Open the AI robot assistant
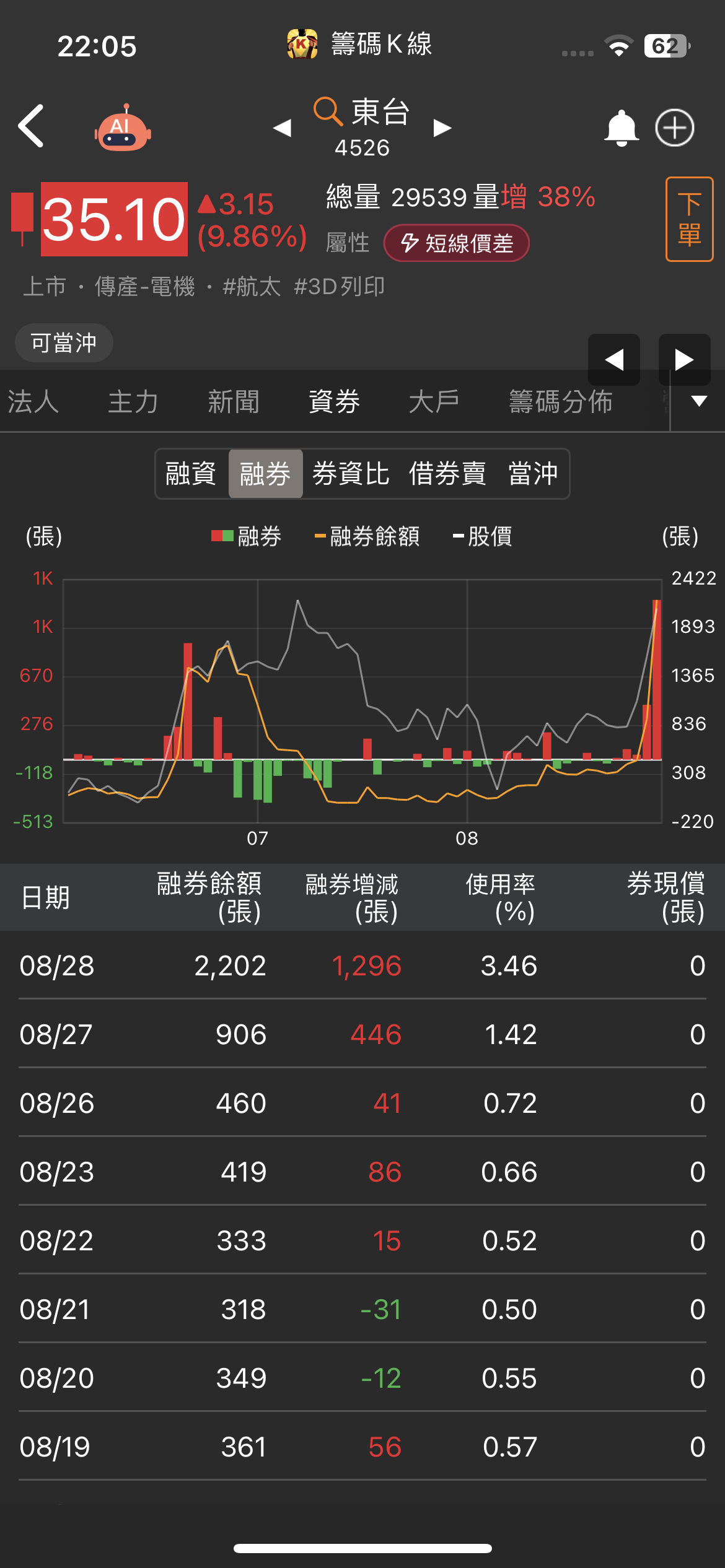Image resolution: width=725 pixels, height=1568 pixels. (x=123, y=129)
